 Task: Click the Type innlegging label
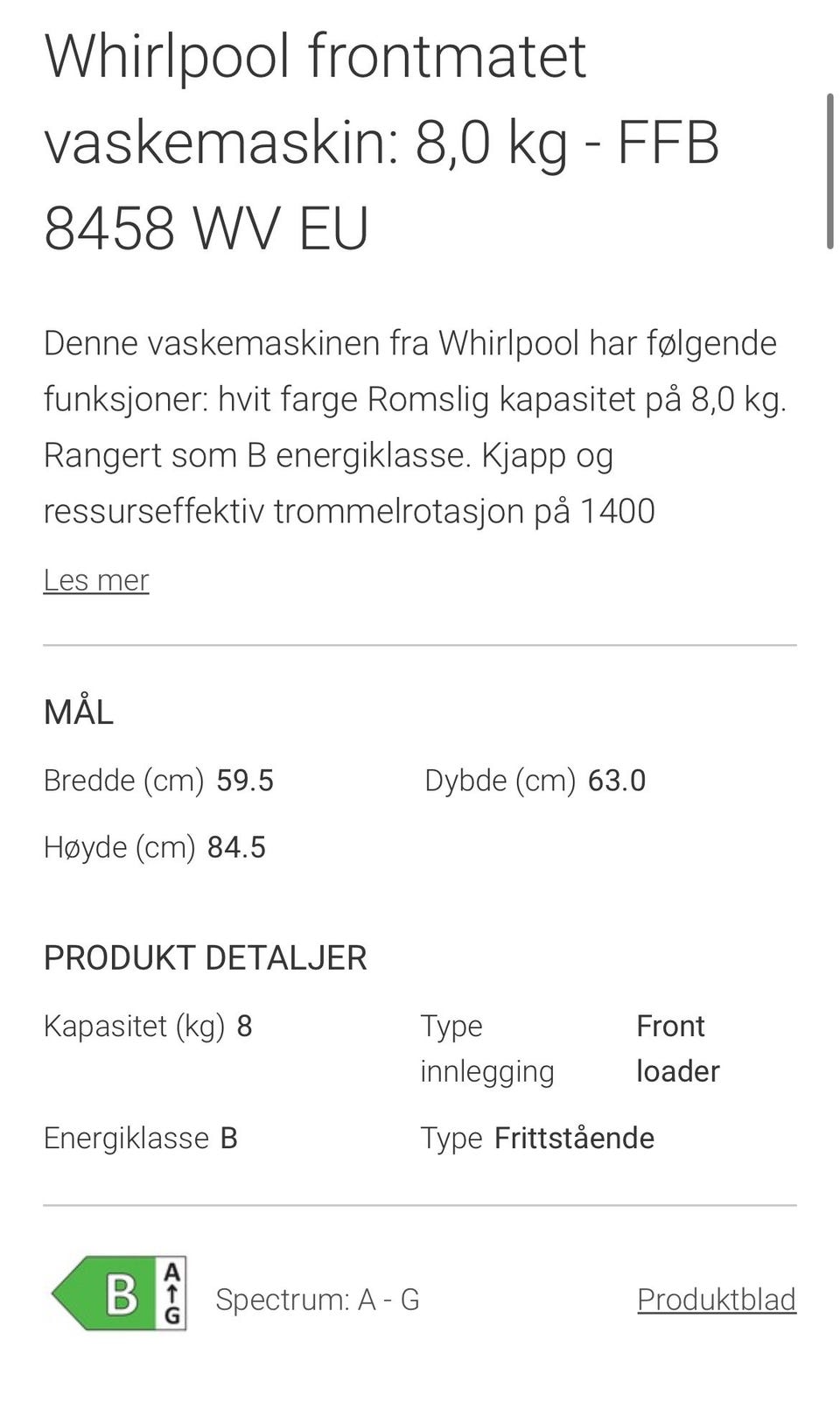click(x=487, y=1048)
